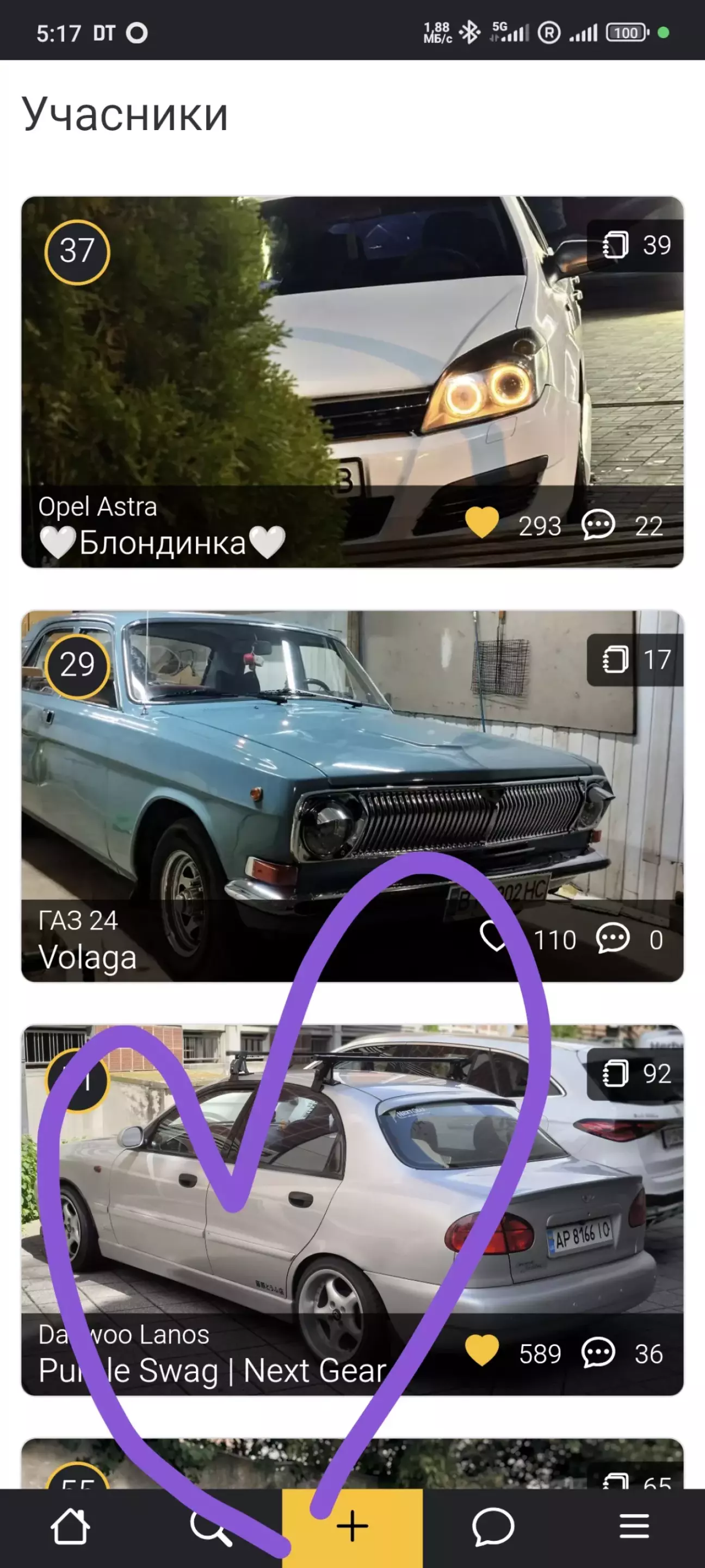Viewport: 705px width, 1568px height.
Task: Open the Opel Astra Блондинка card
Action: (x=352, y=365)
